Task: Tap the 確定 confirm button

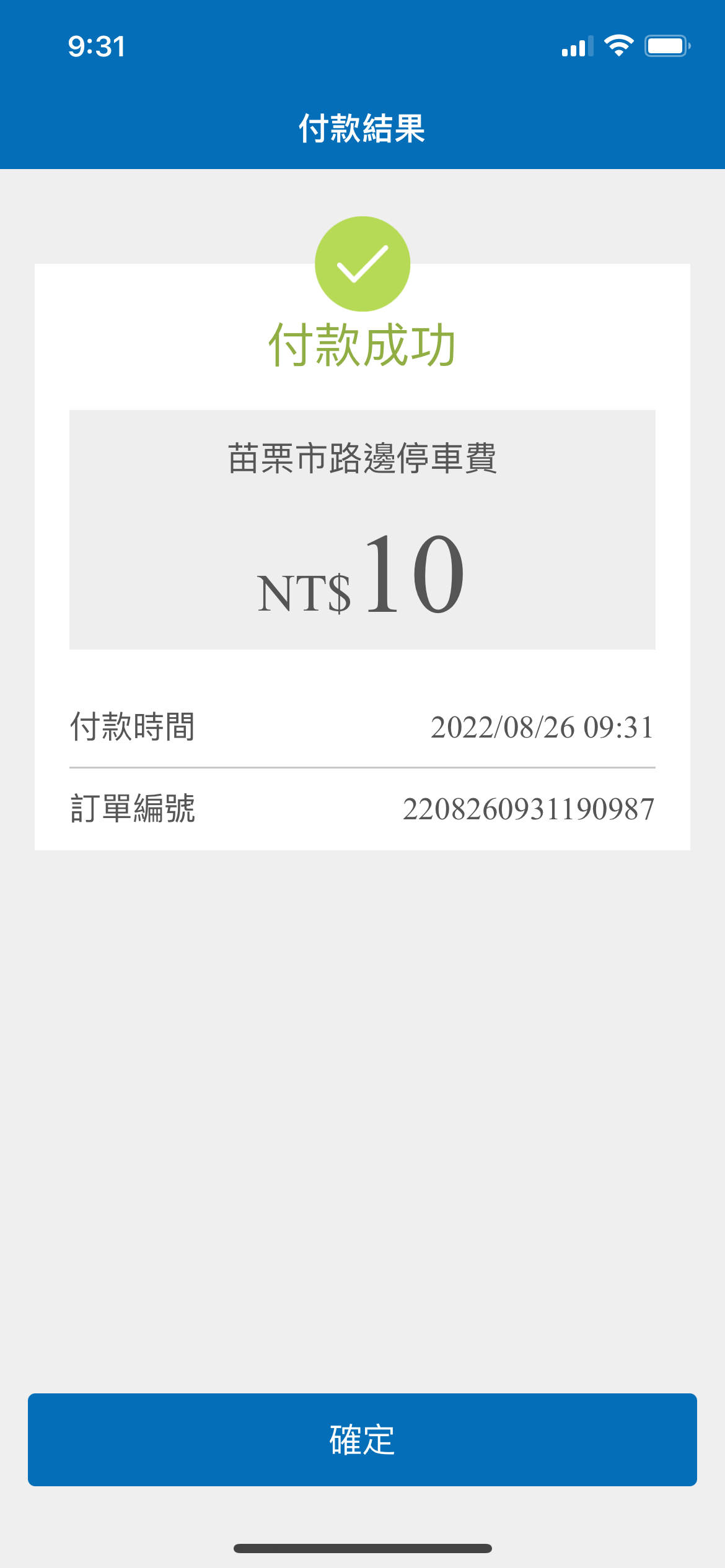Action: (x=362, y=1439)
